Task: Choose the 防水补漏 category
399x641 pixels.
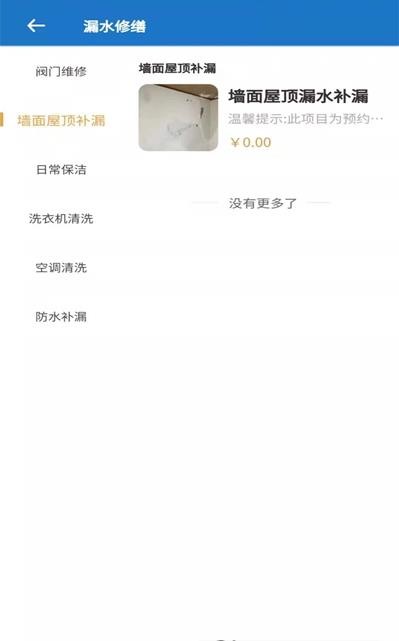Action: click(x=61, y=317)
